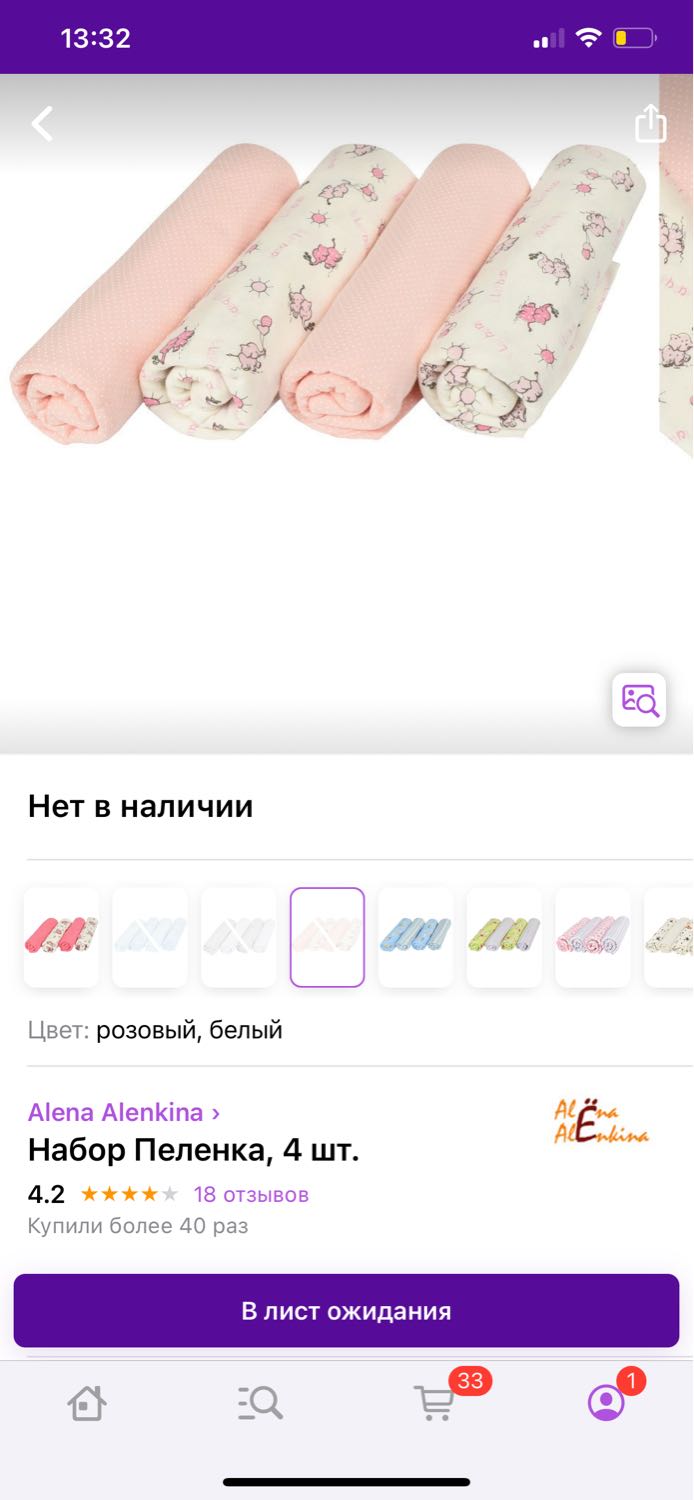
Task: Open the 18 отзывов reviews link
Action: (251, 1194)
